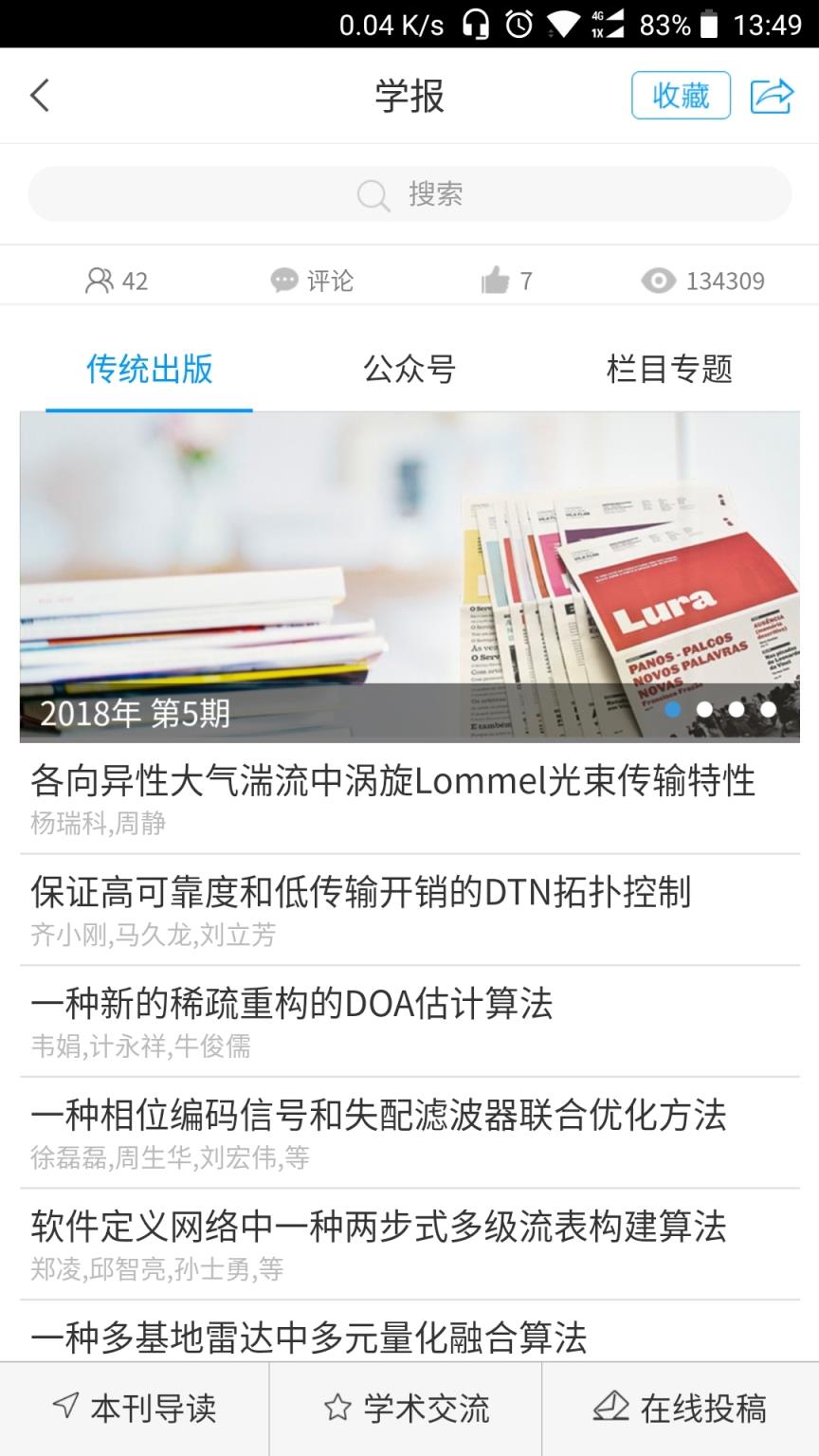The height and width of the screenshot is (1456, 819).
Task: Tap the second carousel pagination dot
Action: [x=706, y=708]
